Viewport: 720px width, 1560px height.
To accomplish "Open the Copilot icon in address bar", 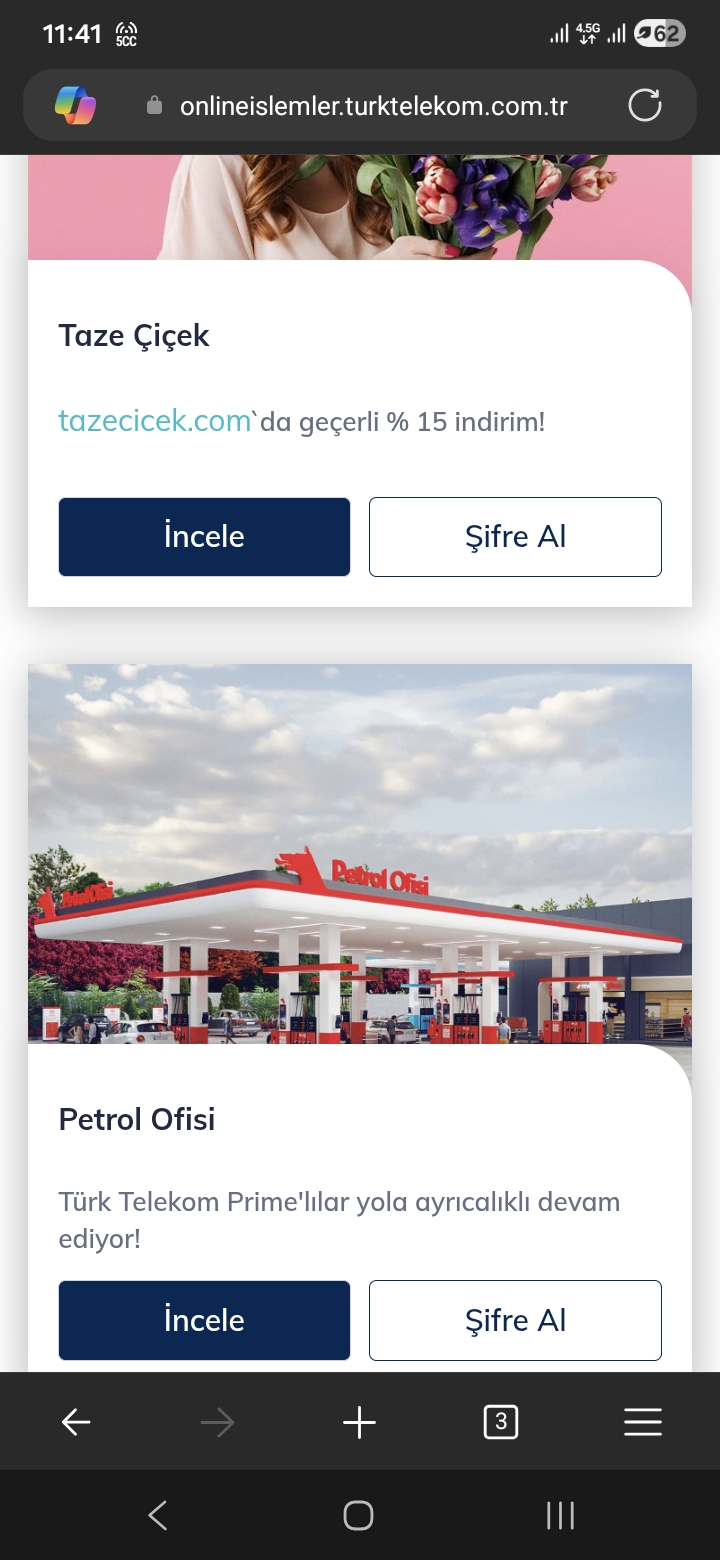I will (x=75, y=105).
